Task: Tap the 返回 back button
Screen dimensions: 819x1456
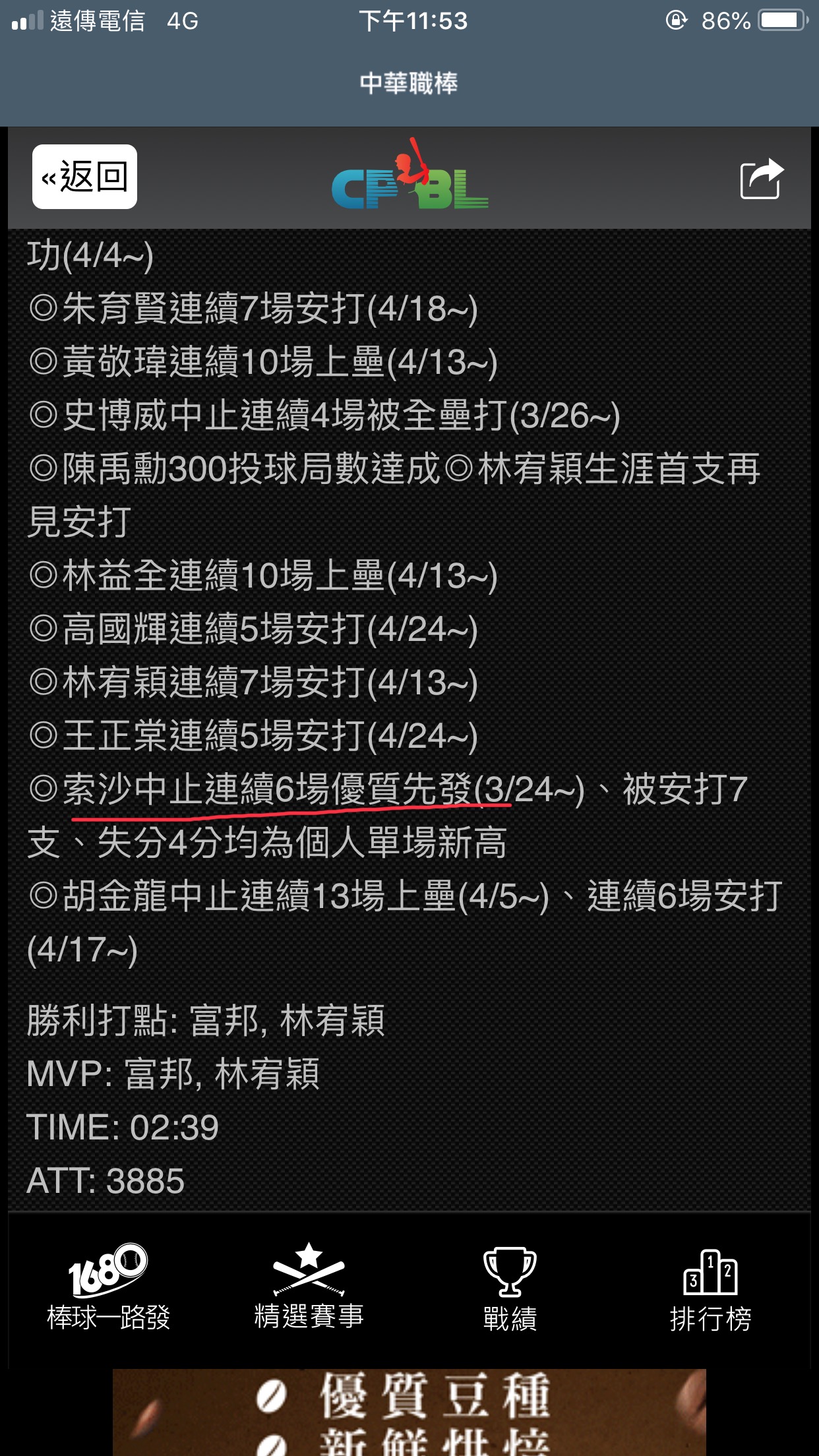Action: [84, 177]
